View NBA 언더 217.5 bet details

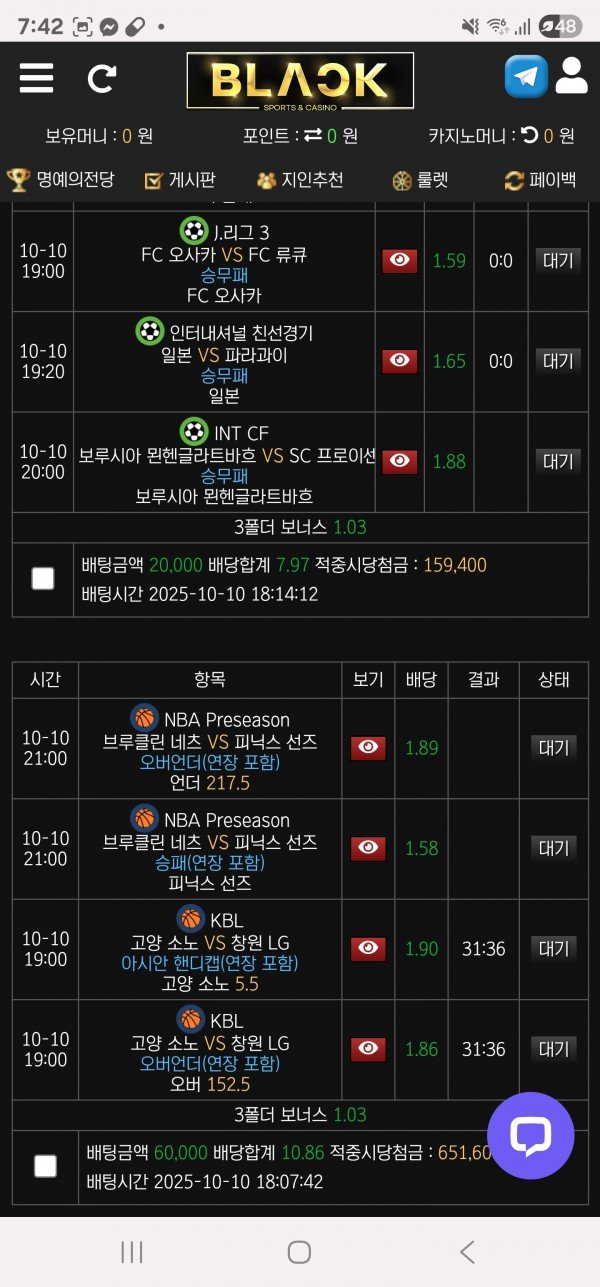tap(368, 748)
